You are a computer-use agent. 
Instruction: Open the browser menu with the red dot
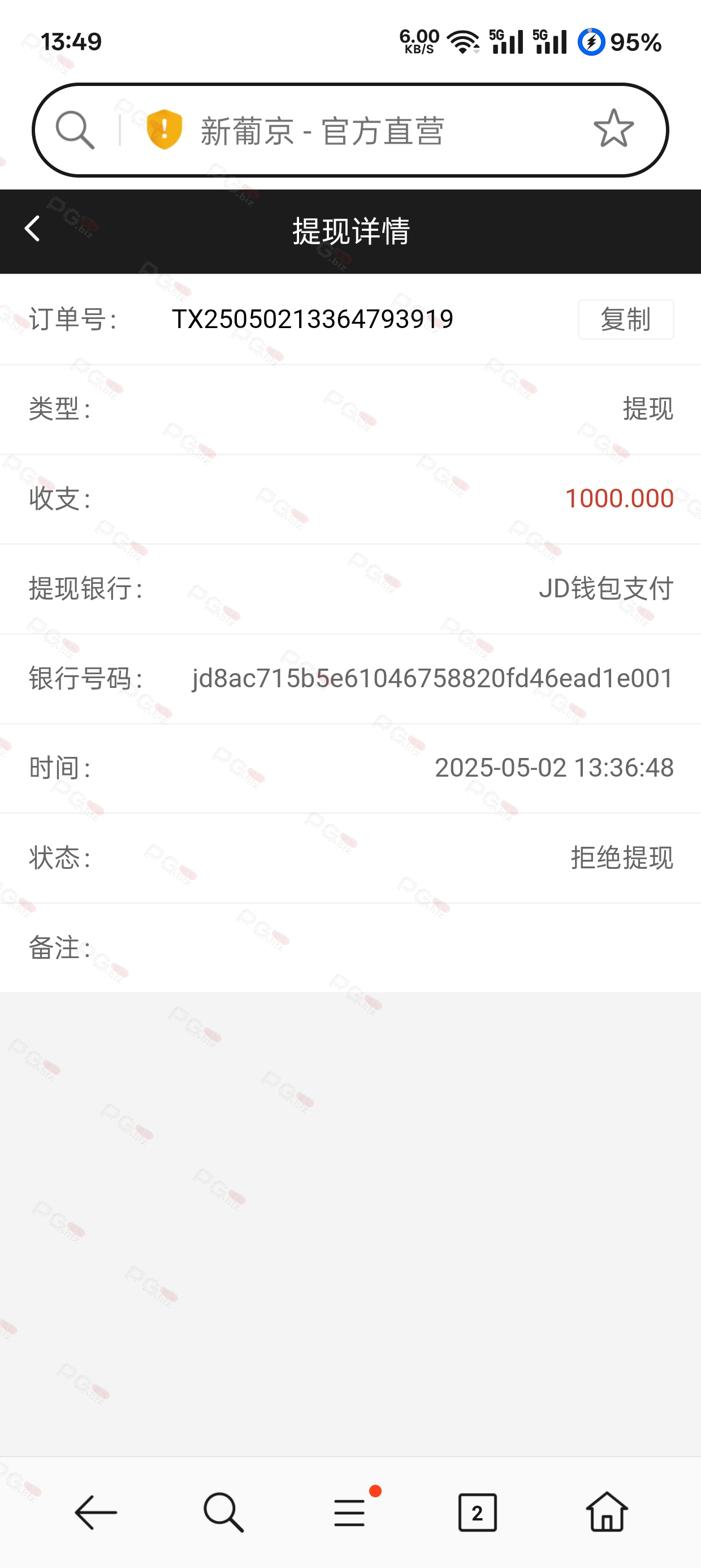click(351, 1512)
